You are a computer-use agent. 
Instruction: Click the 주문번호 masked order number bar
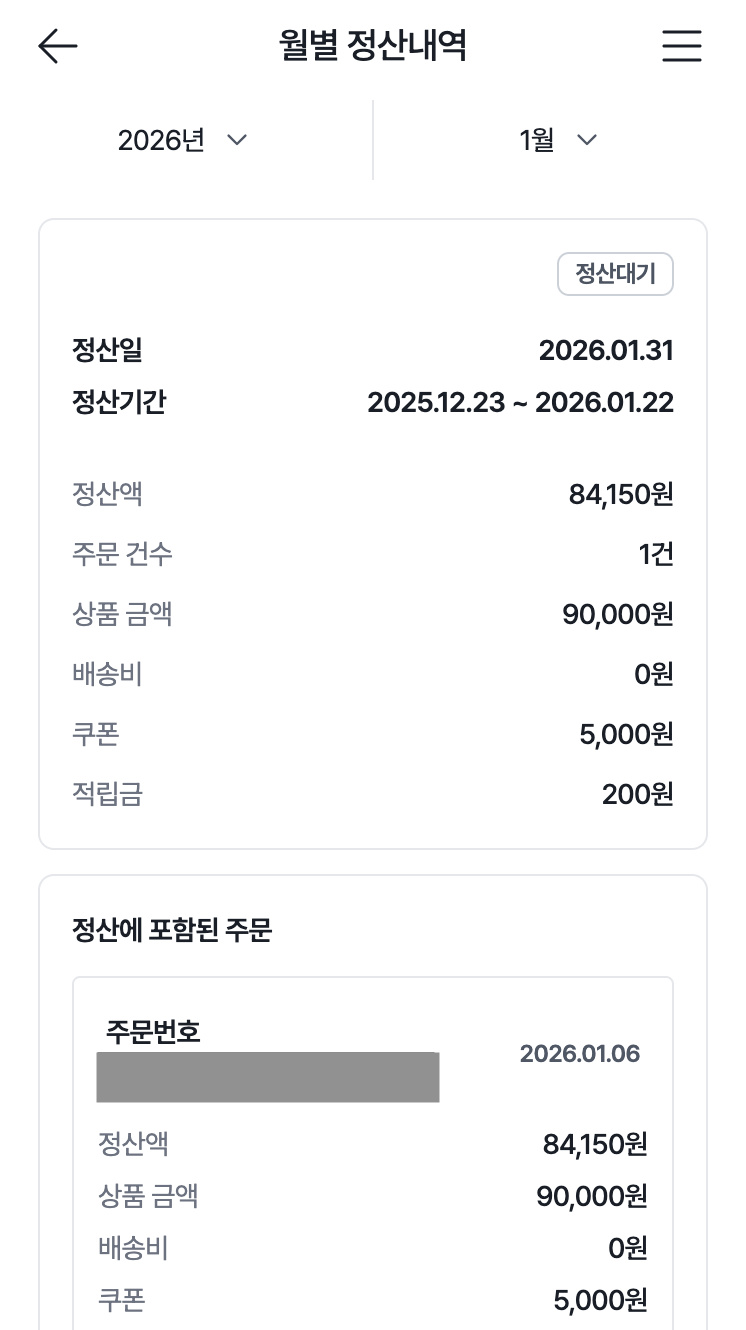[267, 1077]
